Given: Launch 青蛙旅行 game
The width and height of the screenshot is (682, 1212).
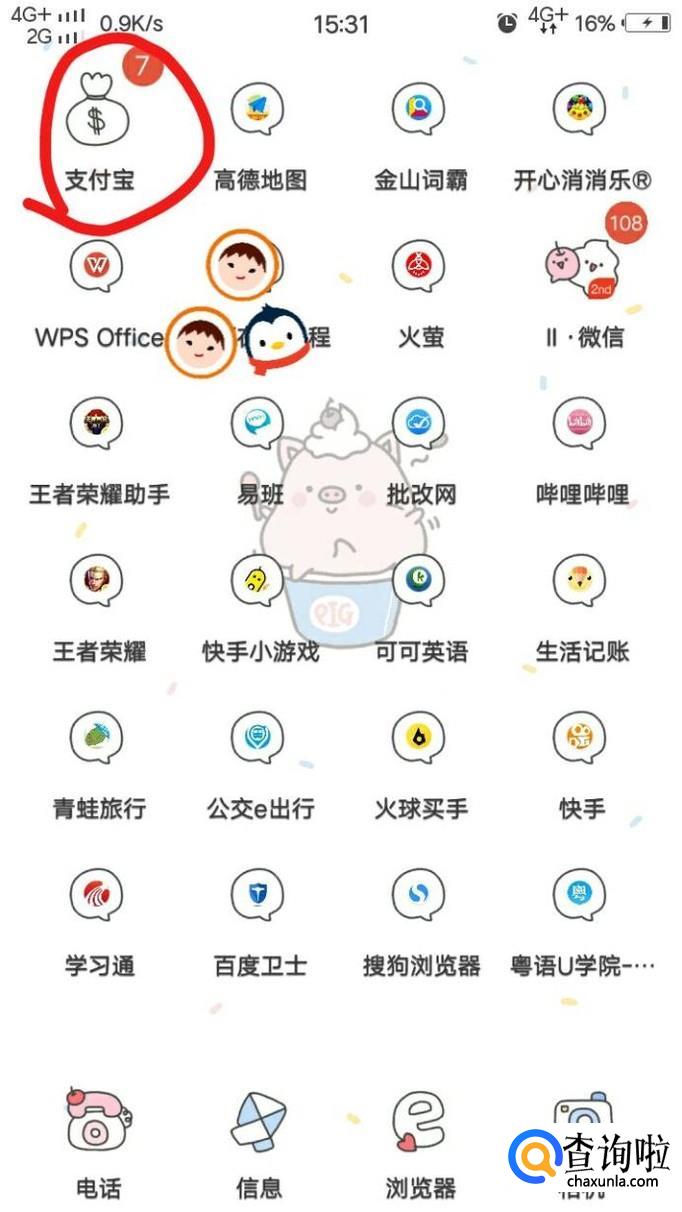Looking at the screenshot, I should [97, 739].
